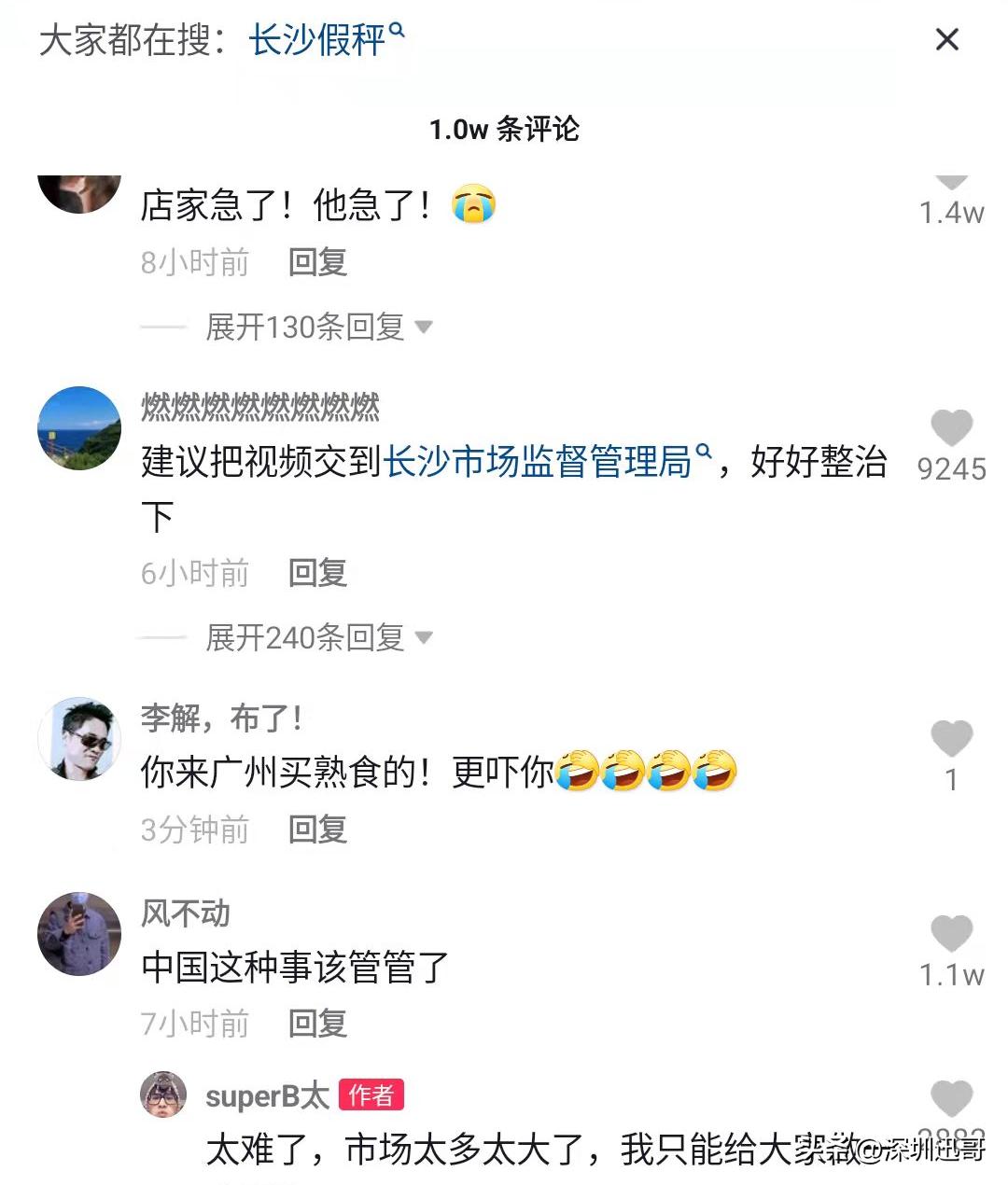Click 回复 under 风不动's comment
The image size is (1008, 1185).
pos(318,1024)
